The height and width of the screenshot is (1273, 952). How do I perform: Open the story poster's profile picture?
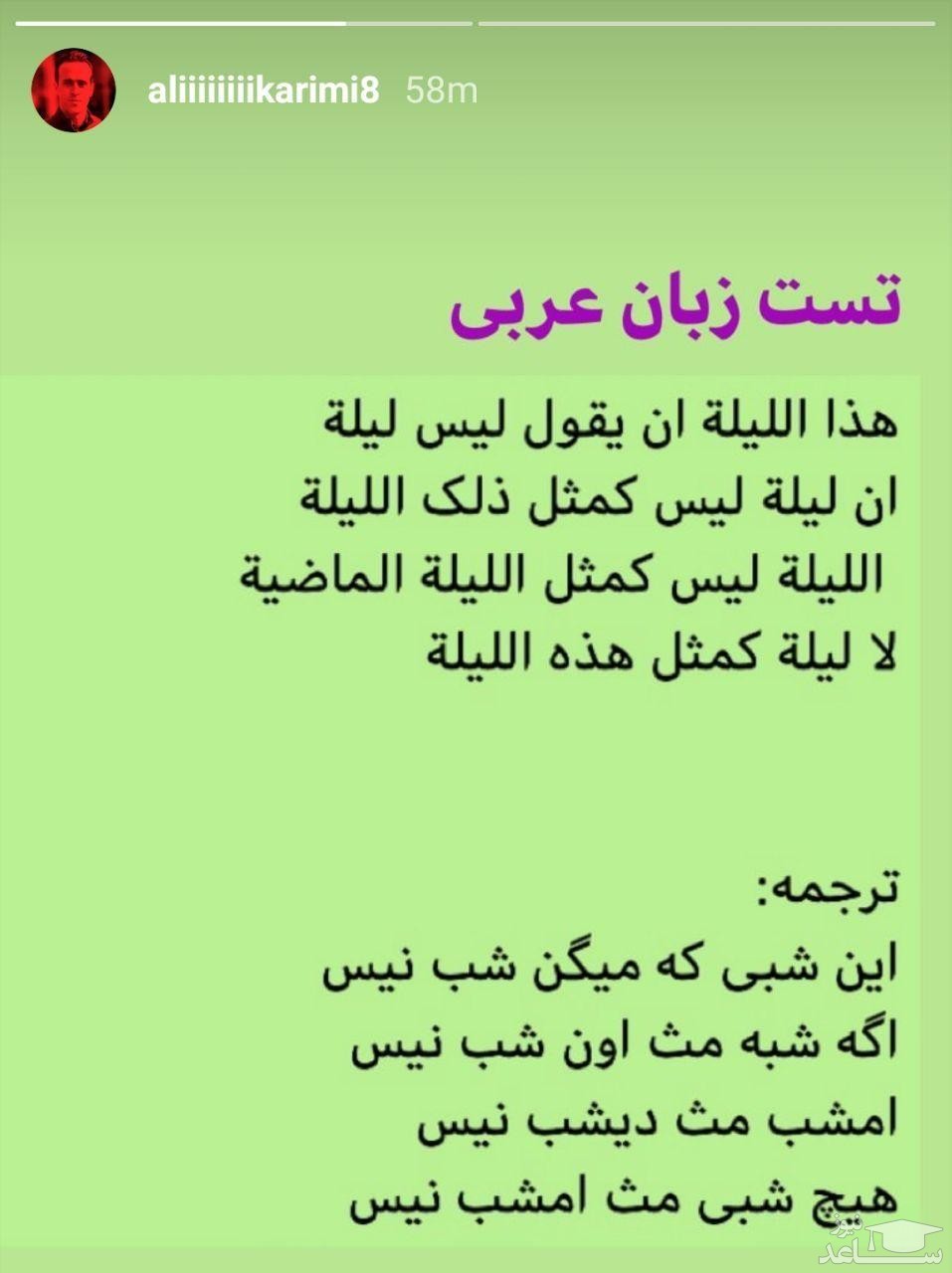pos(73,91)
